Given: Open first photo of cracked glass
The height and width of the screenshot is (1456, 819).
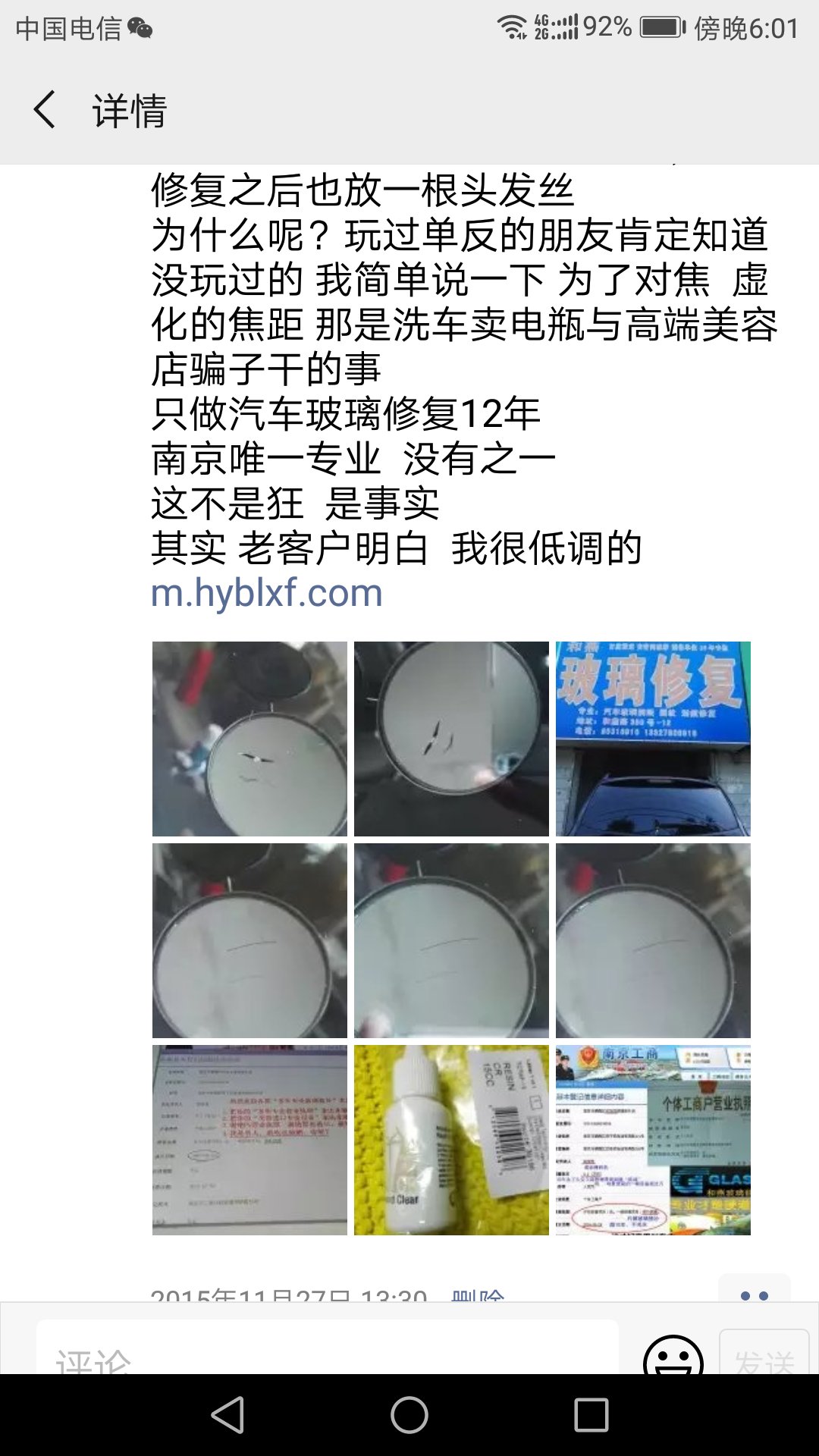Looking at the screenshot, I should click(249, 739).
